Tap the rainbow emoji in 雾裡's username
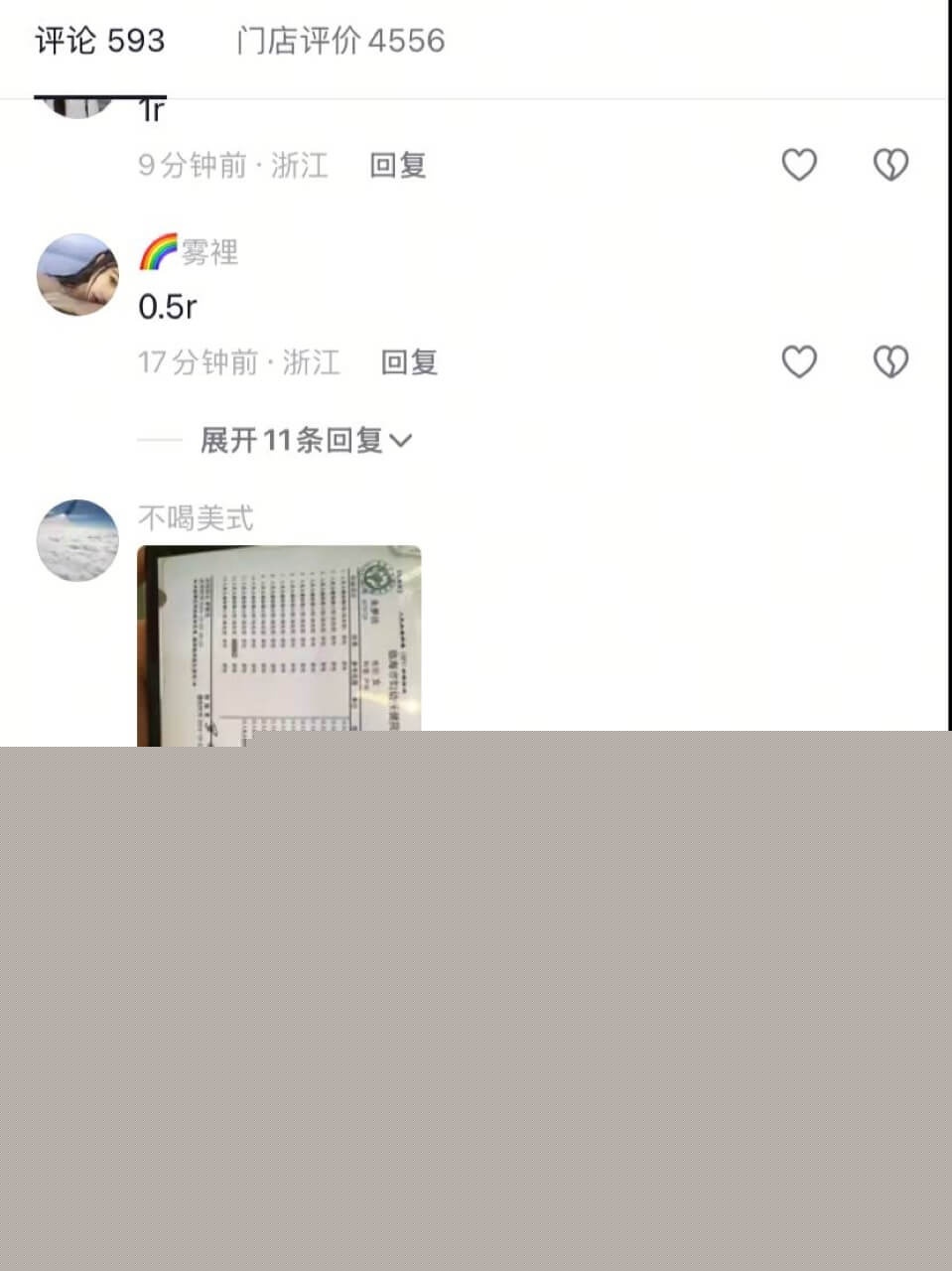The width and height of the screenshot is (952, 1271). [156, 251]
